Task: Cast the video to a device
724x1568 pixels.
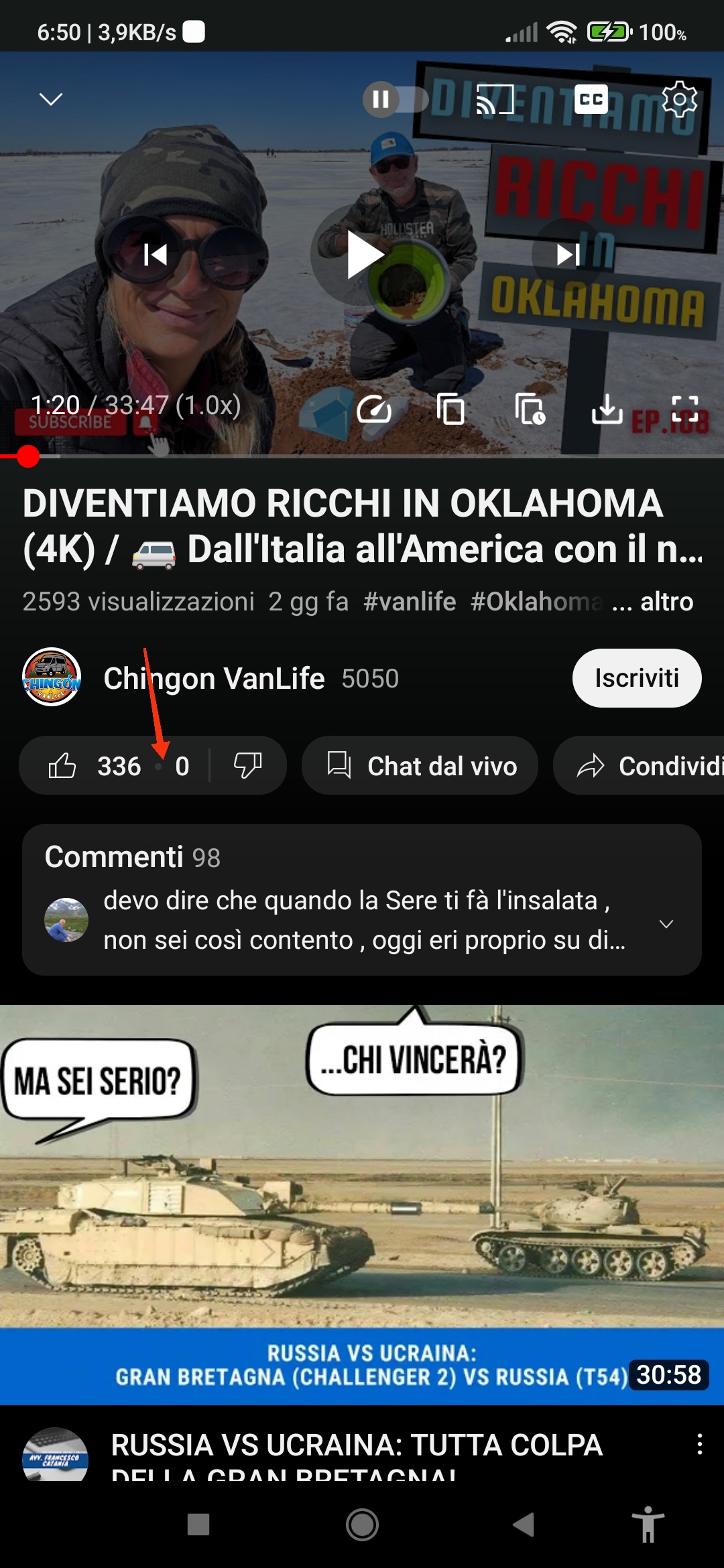Action: tap(495, 99)
